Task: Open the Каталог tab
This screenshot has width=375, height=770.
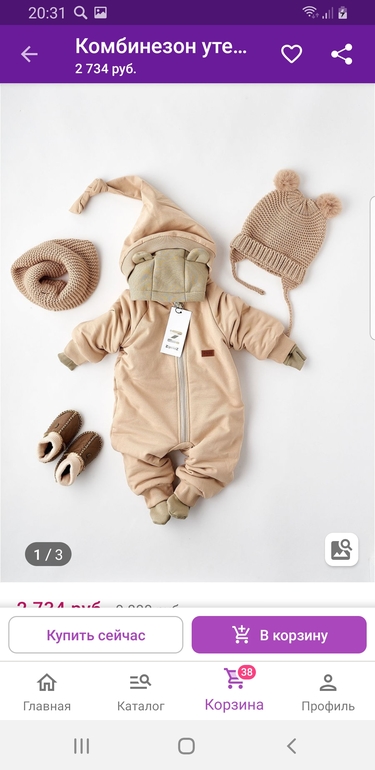Action: 141,693
